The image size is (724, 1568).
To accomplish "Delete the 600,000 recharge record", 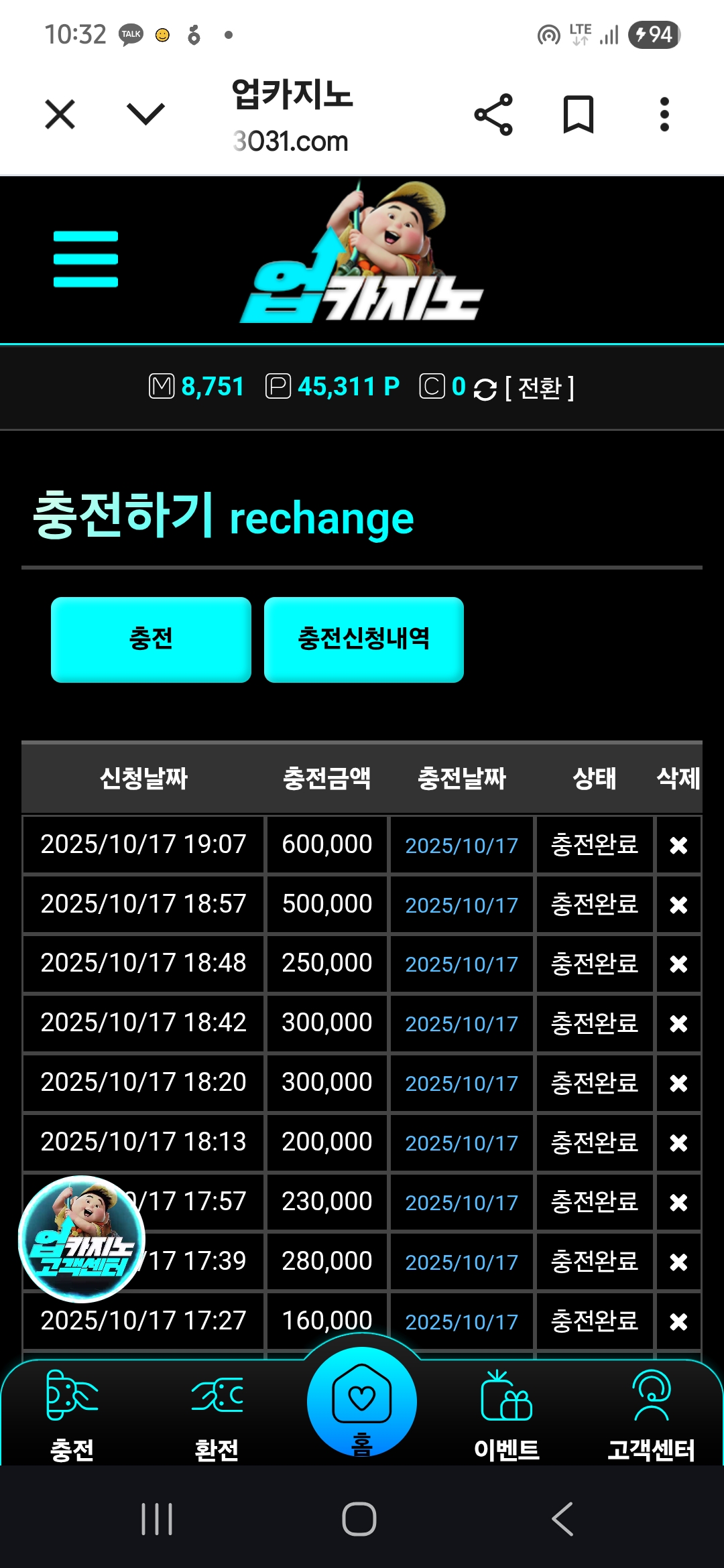I will (x=678, y=845).
